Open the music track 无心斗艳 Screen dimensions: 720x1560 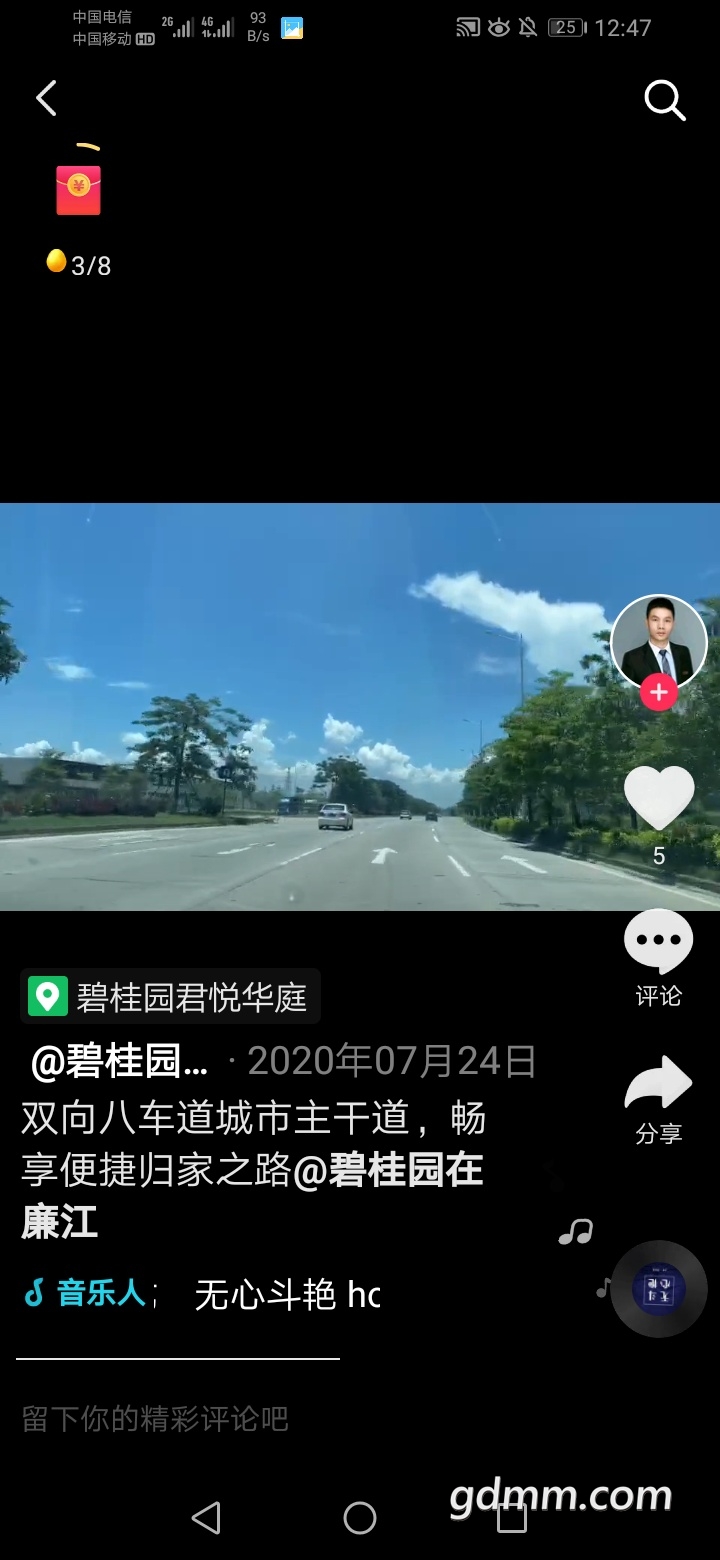pos(287,1295)
